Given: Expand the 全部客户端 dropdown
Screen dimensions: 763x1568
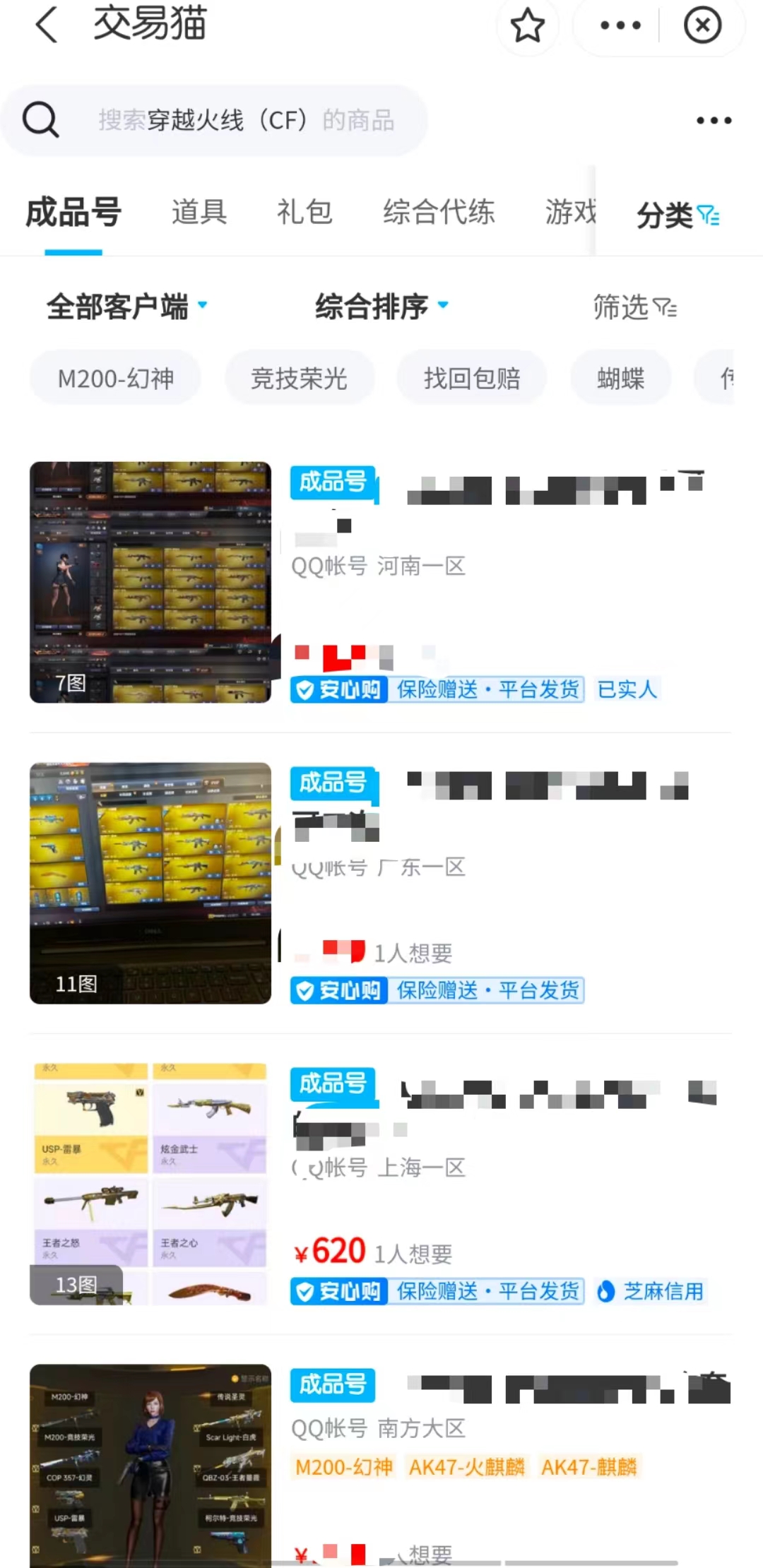Looking at the screenshot, I should (x=127, y=307).
